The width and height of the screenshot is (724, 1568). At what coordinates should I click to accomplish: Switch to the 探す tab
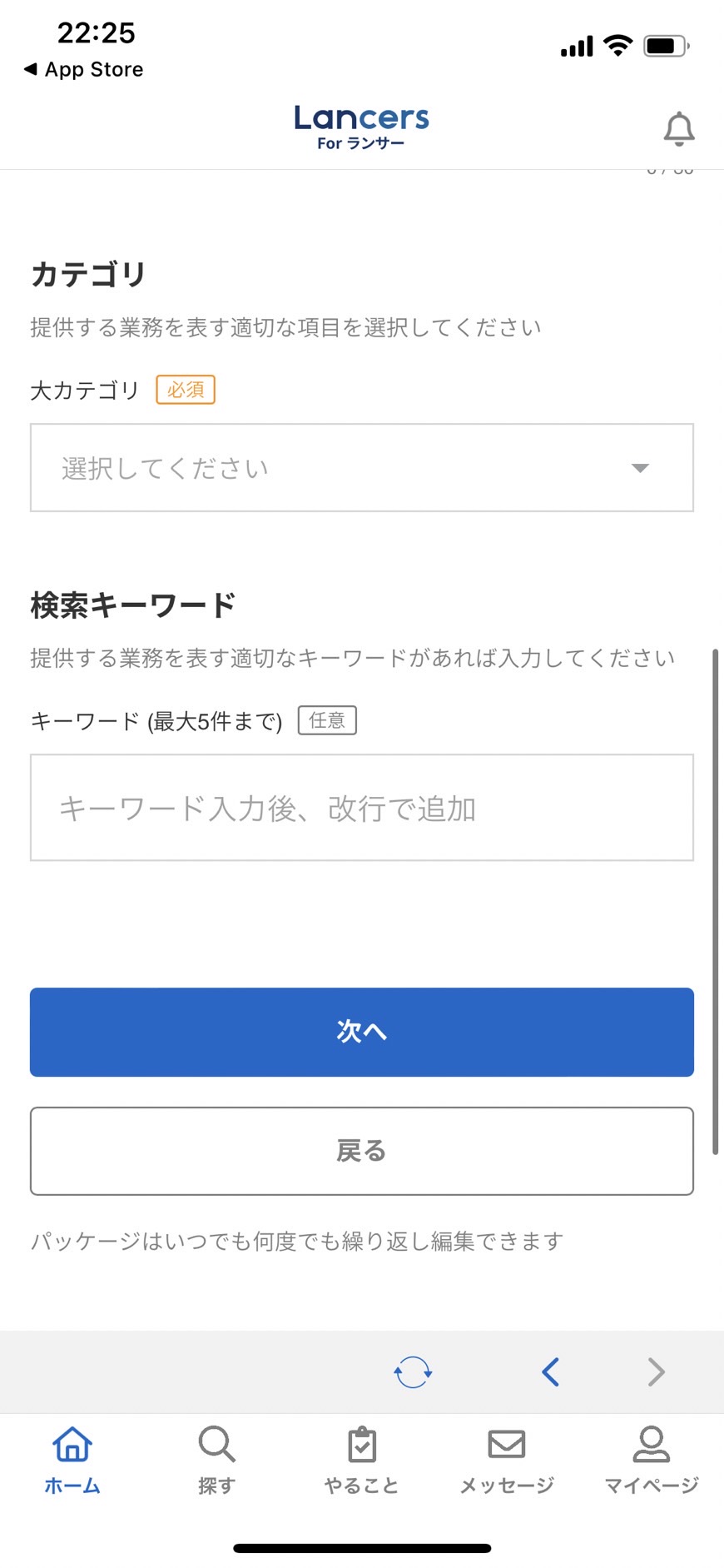click(x=217, y=1461)
